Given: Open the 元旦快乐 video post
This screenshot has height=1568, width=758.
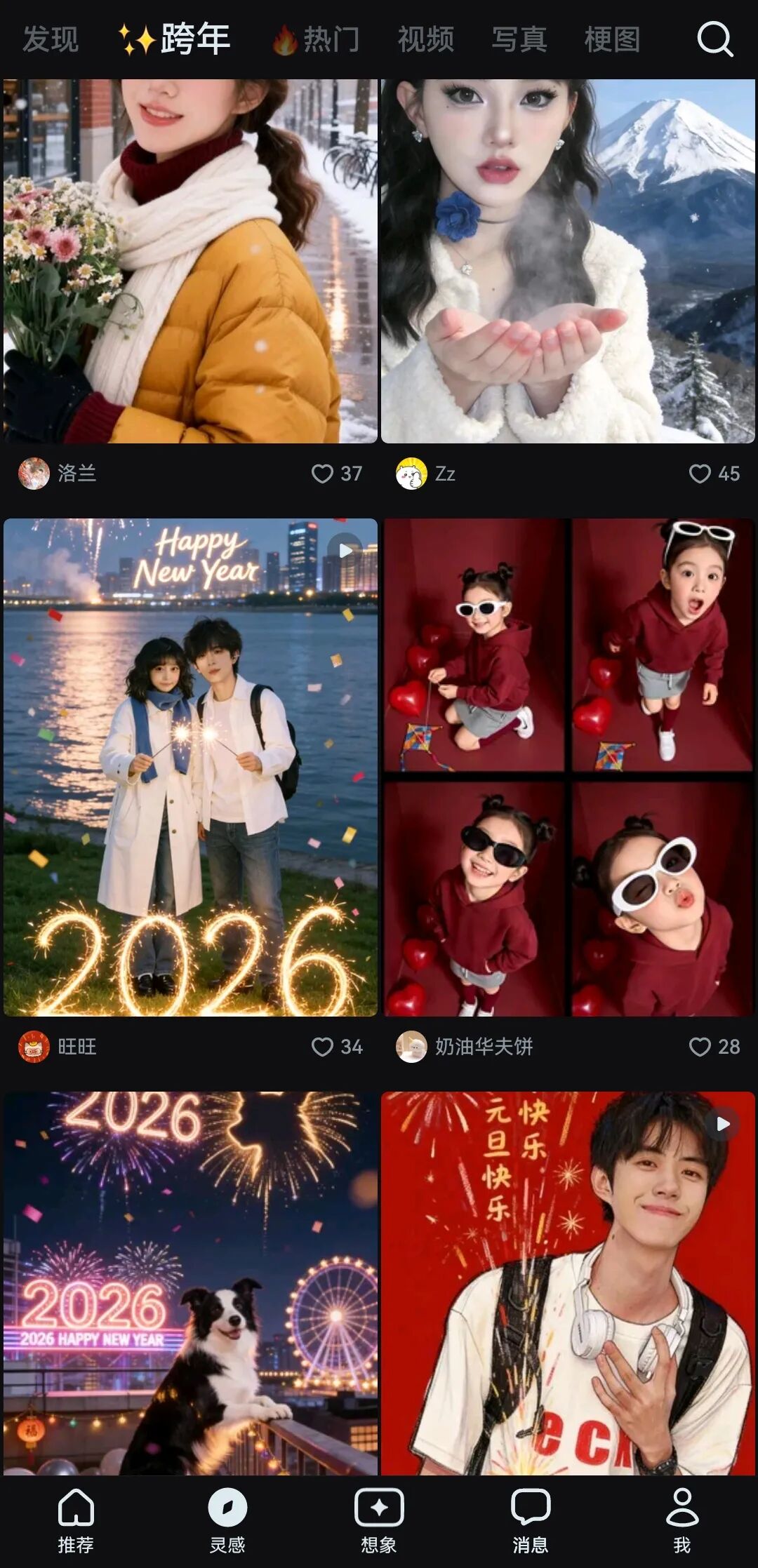Looking at the screenshot, I should [x=568, y=1282].
